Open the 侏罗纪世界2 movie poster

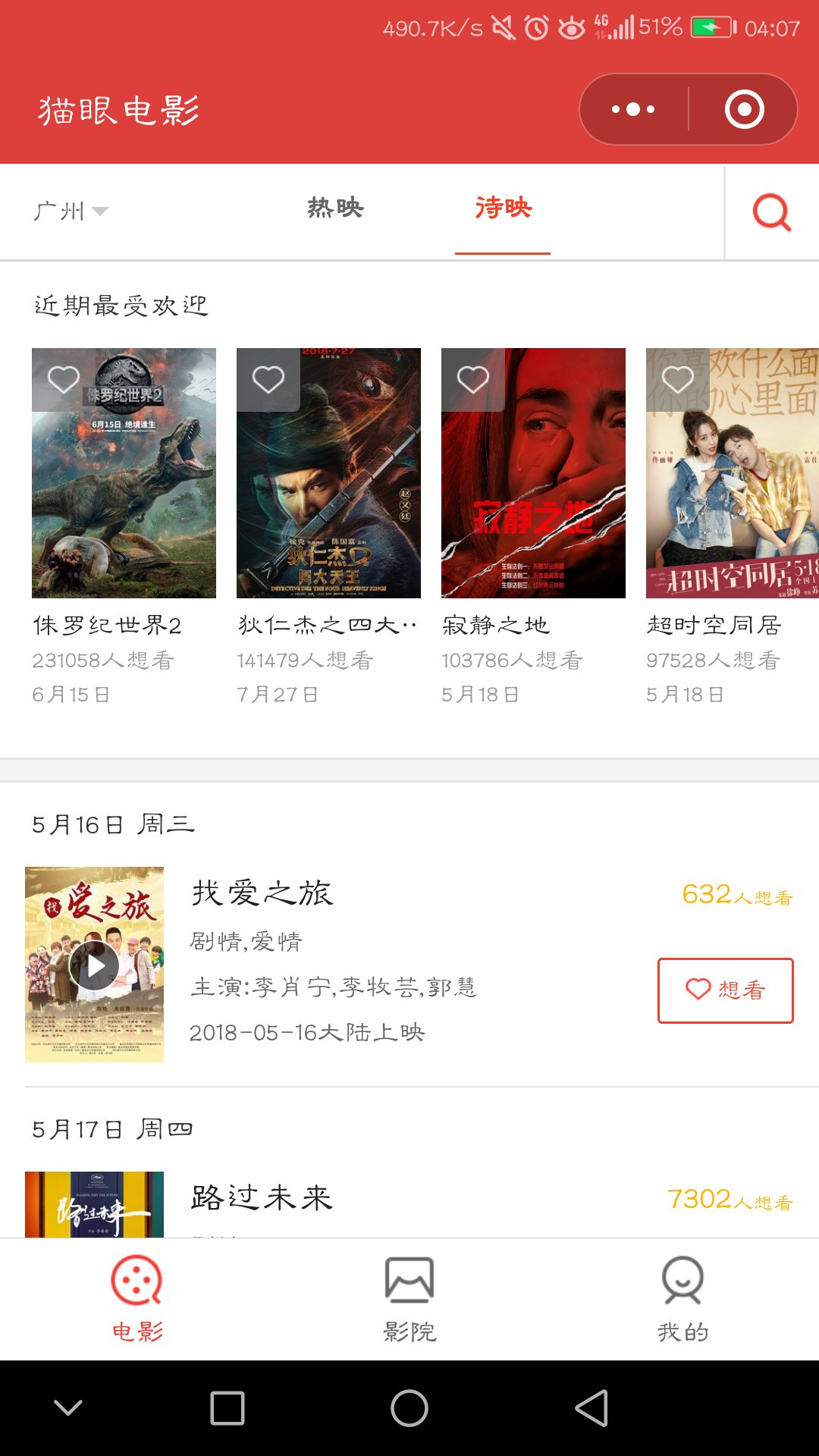(124, 493)
